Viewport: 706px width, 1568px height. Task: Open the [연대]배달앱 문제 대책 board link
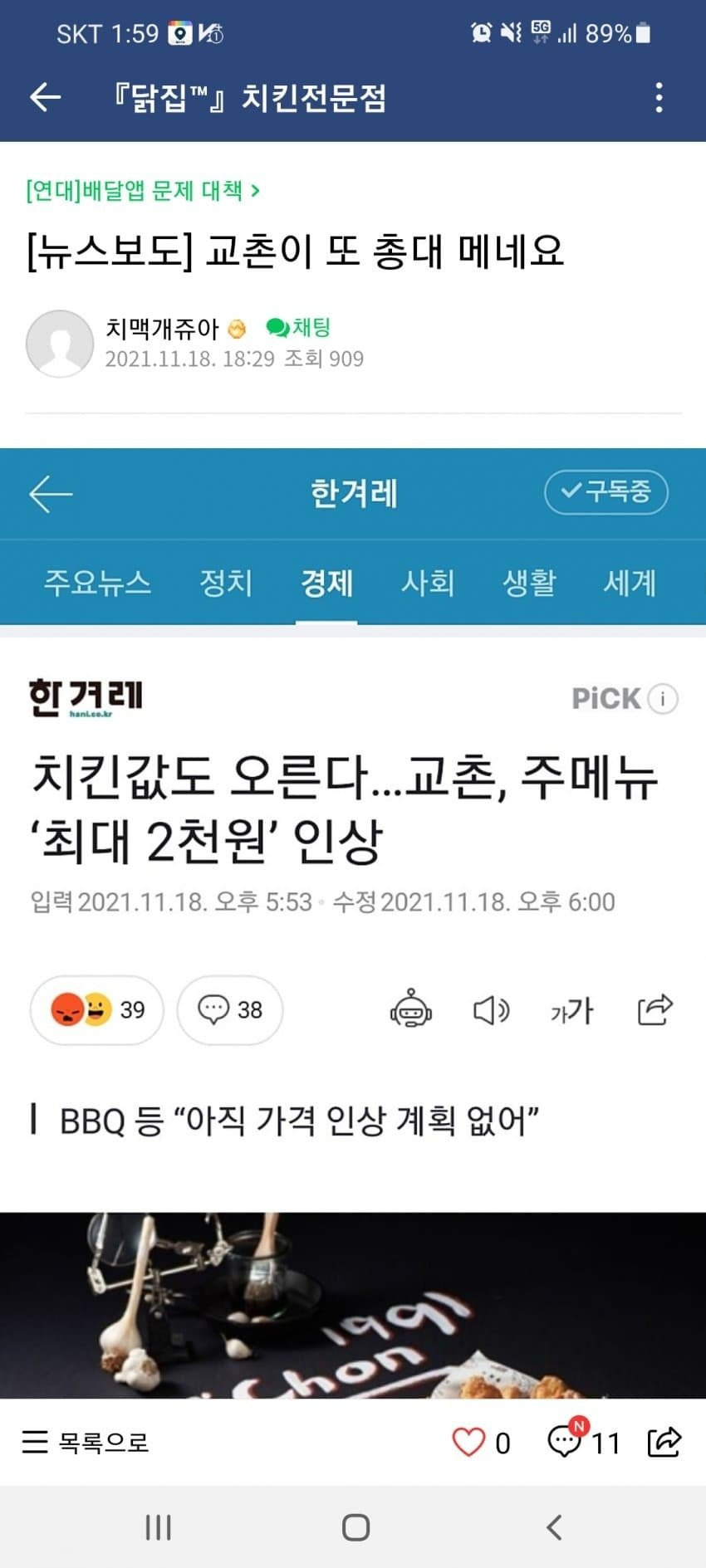143,191
